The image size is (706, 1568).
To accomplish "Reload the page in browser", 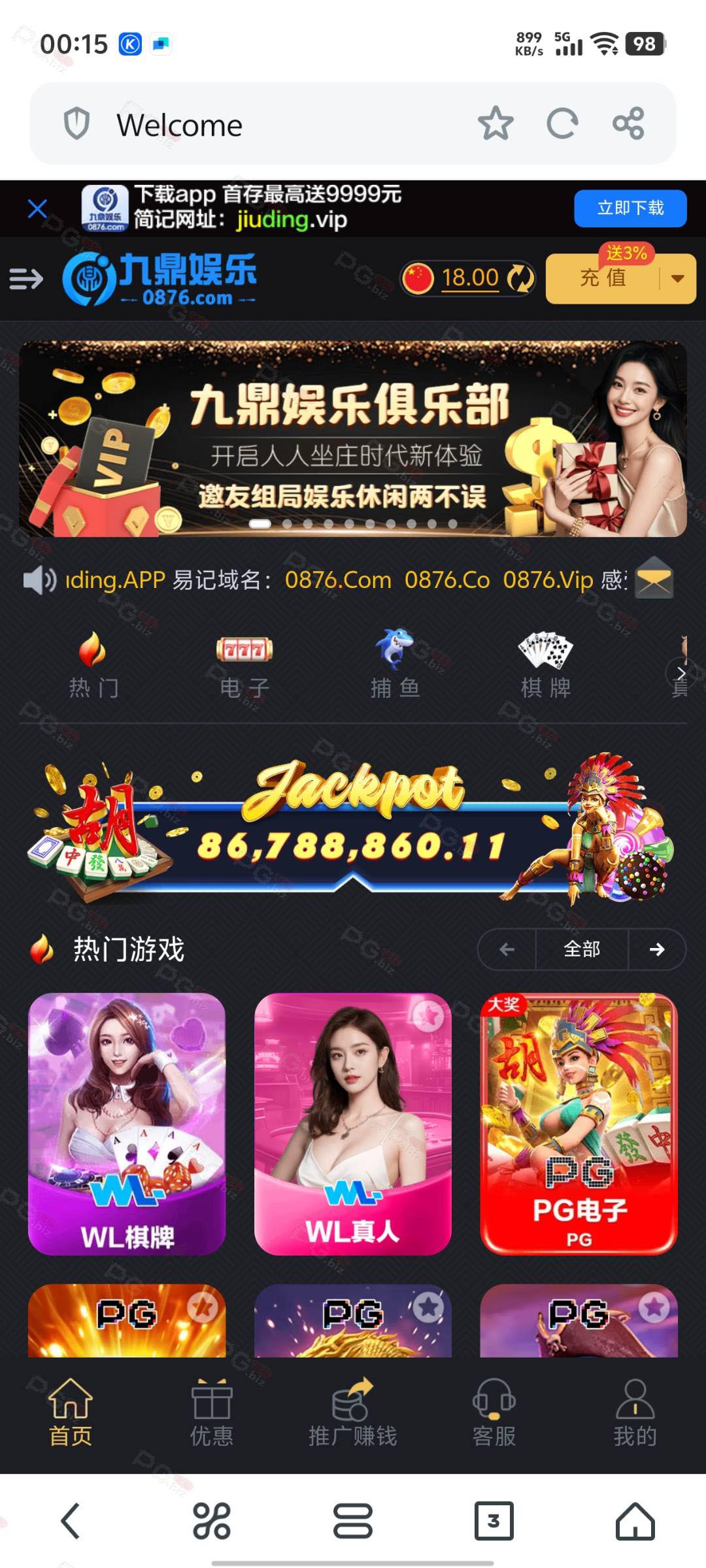I will (562, 123).
